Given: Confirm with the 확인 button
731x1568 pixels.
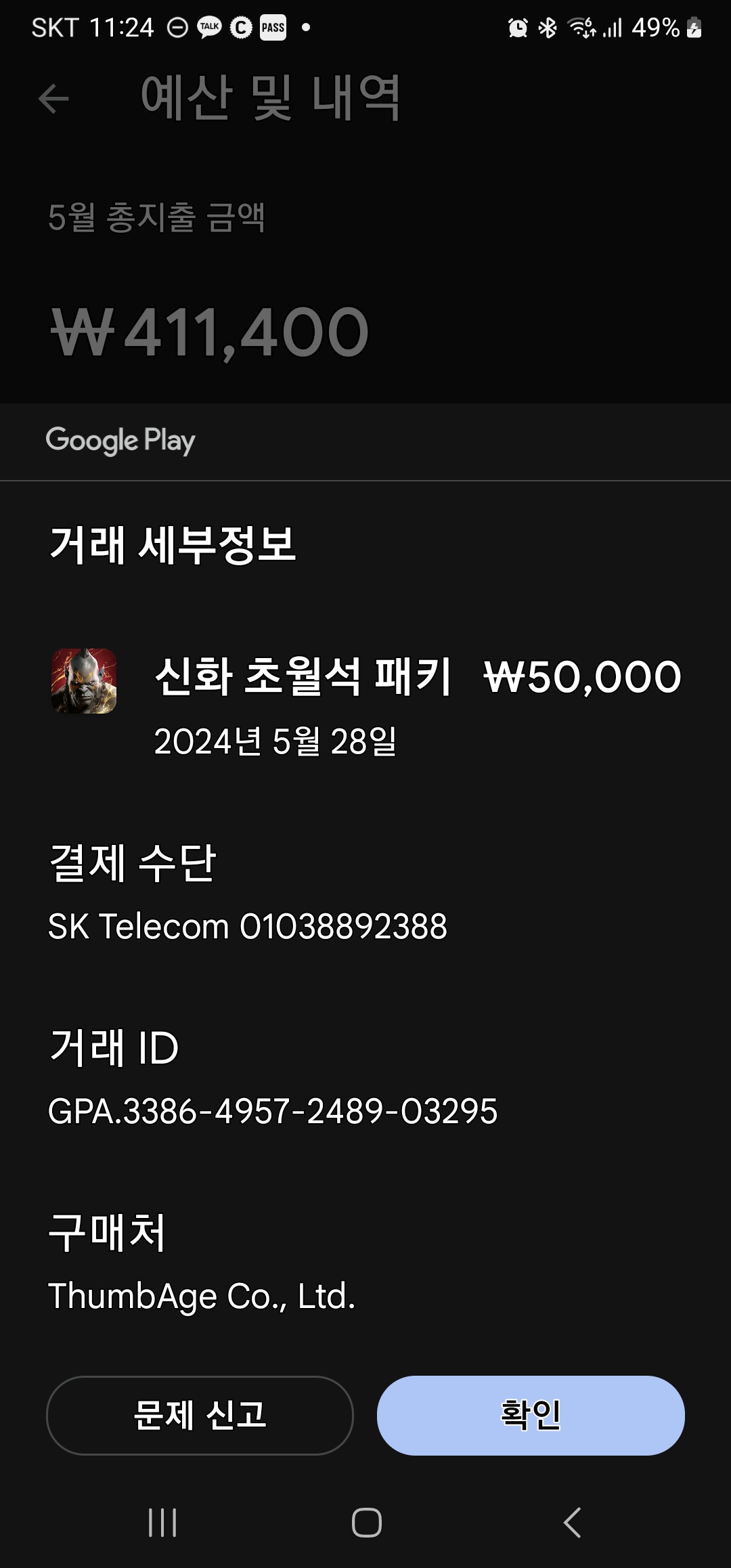Looking at the screenshot, I should click(x=531, y=1415).
